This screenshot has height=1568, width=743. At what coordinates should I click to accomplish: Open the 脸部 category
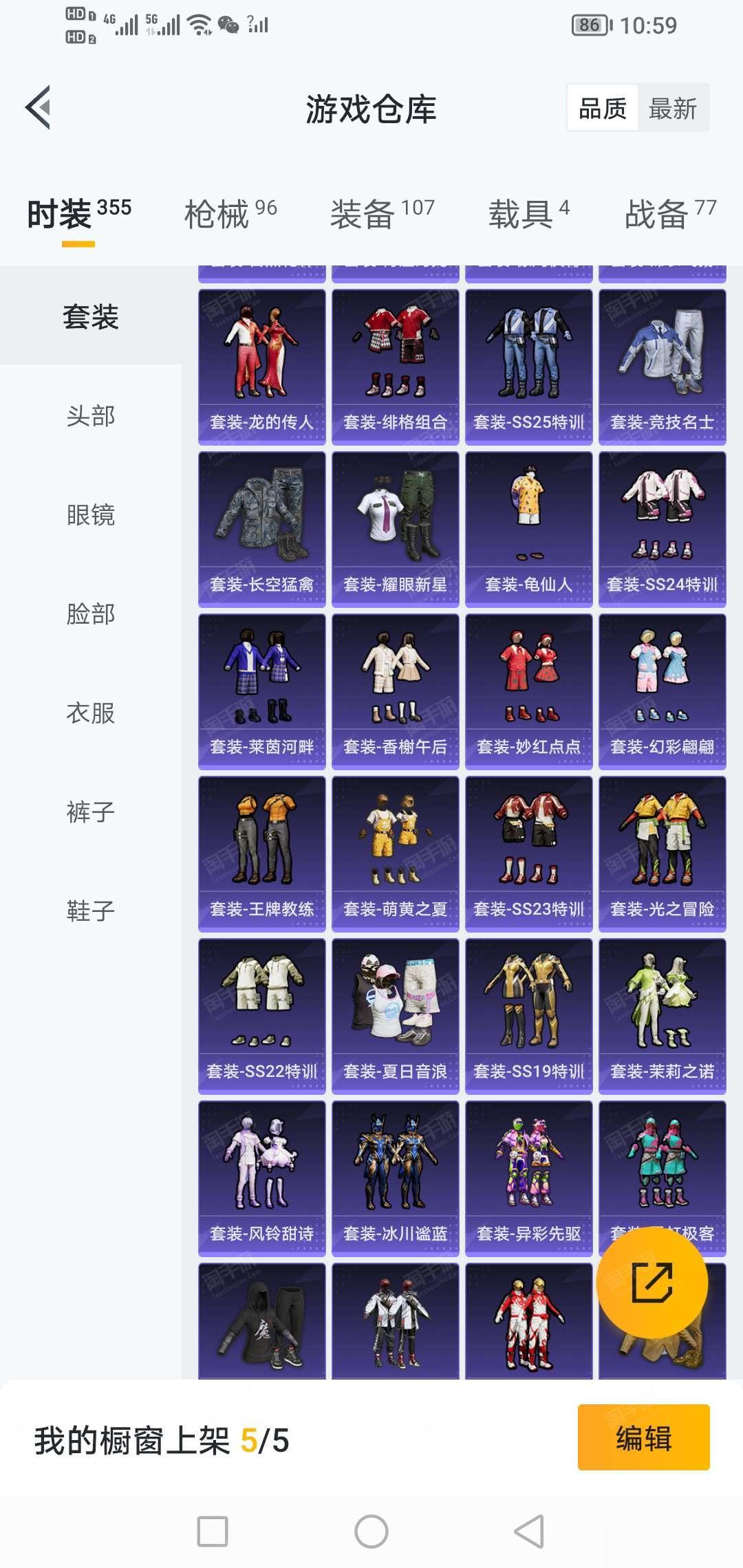pos(91,614)
